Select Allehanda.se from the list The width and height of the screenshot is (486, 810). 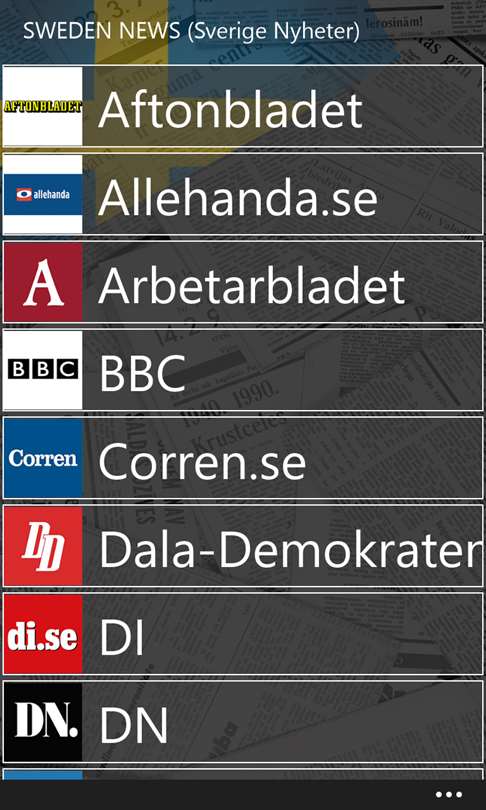pyautogui.click(x=243, y=194)
